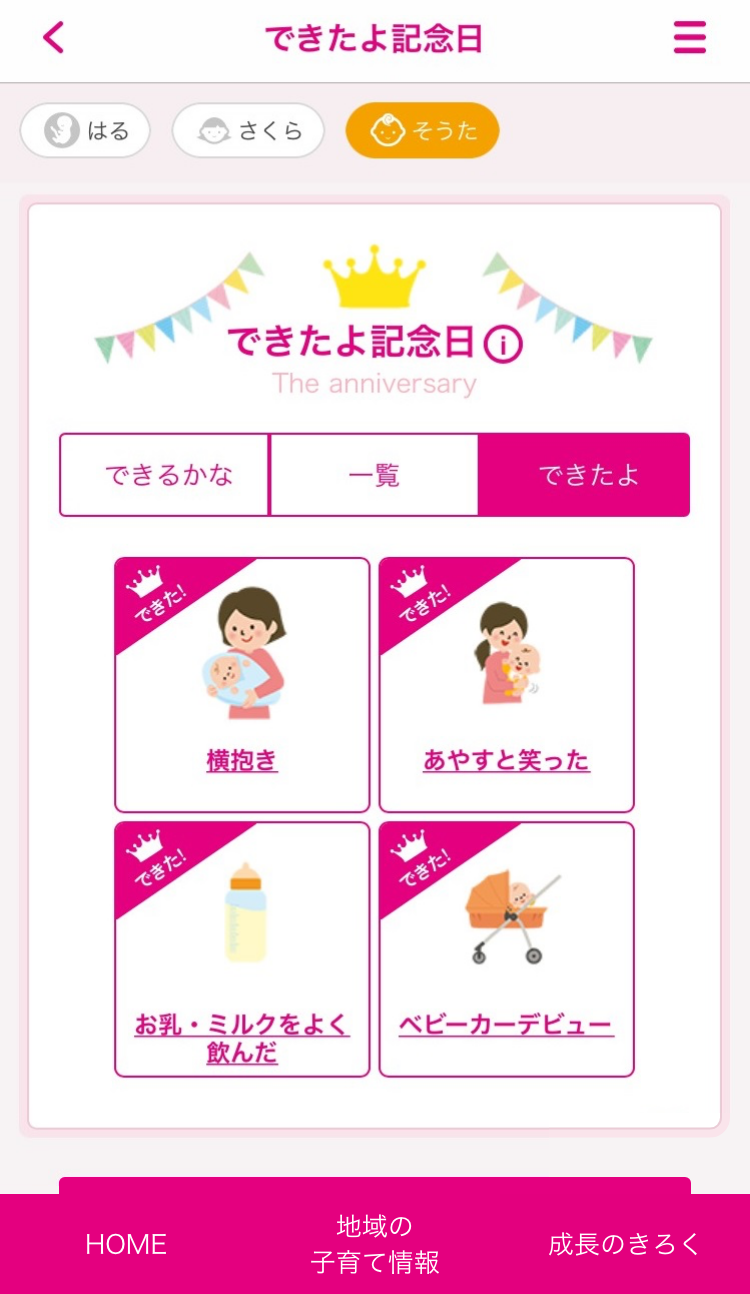
Task: Select the はる child chip
Action: (x=85, y=131)
